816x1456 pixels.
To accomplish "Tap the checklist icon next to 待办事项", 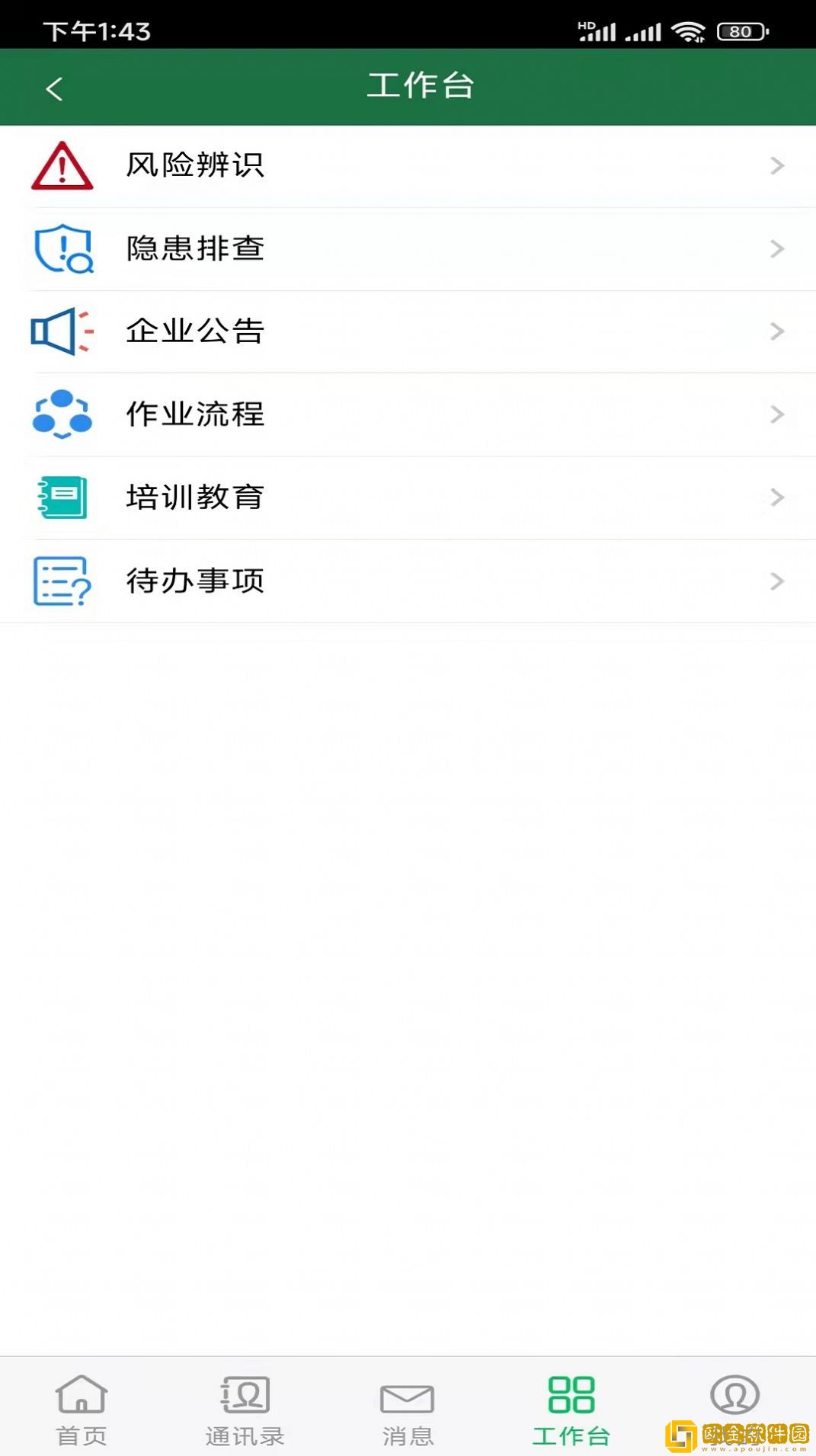I will click(62, 581).
